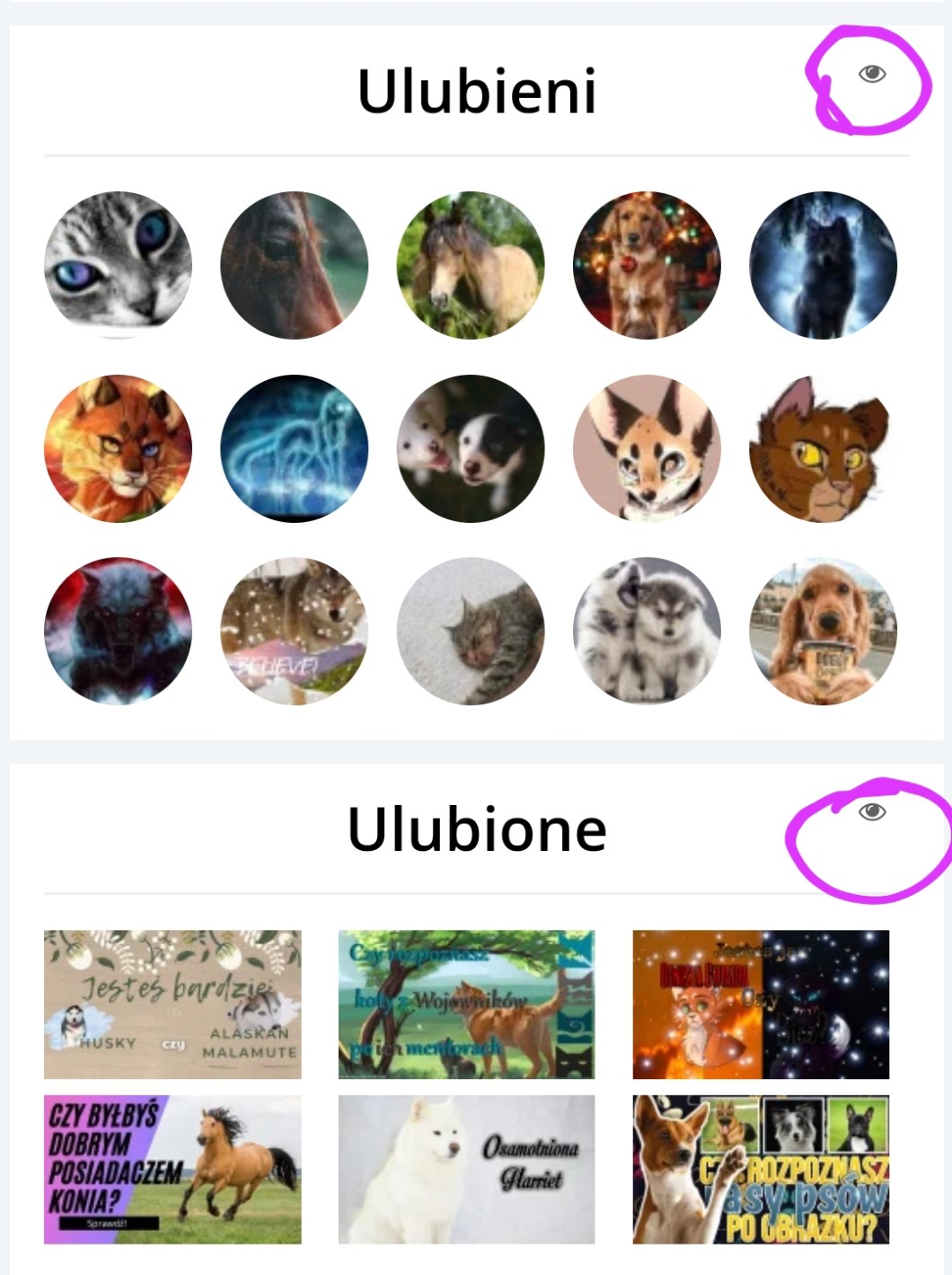The width and height of the screenshot is (952, 1275).
Task: Open the BELIEVE deer avatar
Action: tap(294, 632)
